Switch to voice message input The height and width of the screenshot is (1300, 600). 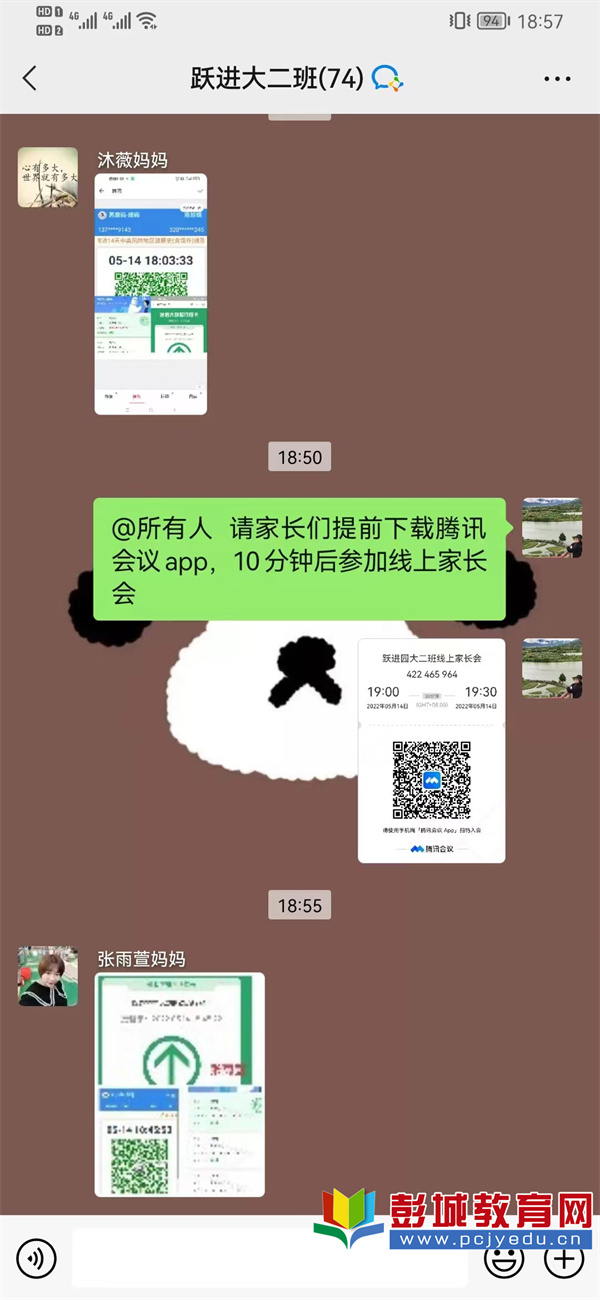[x=36, y=1256]
